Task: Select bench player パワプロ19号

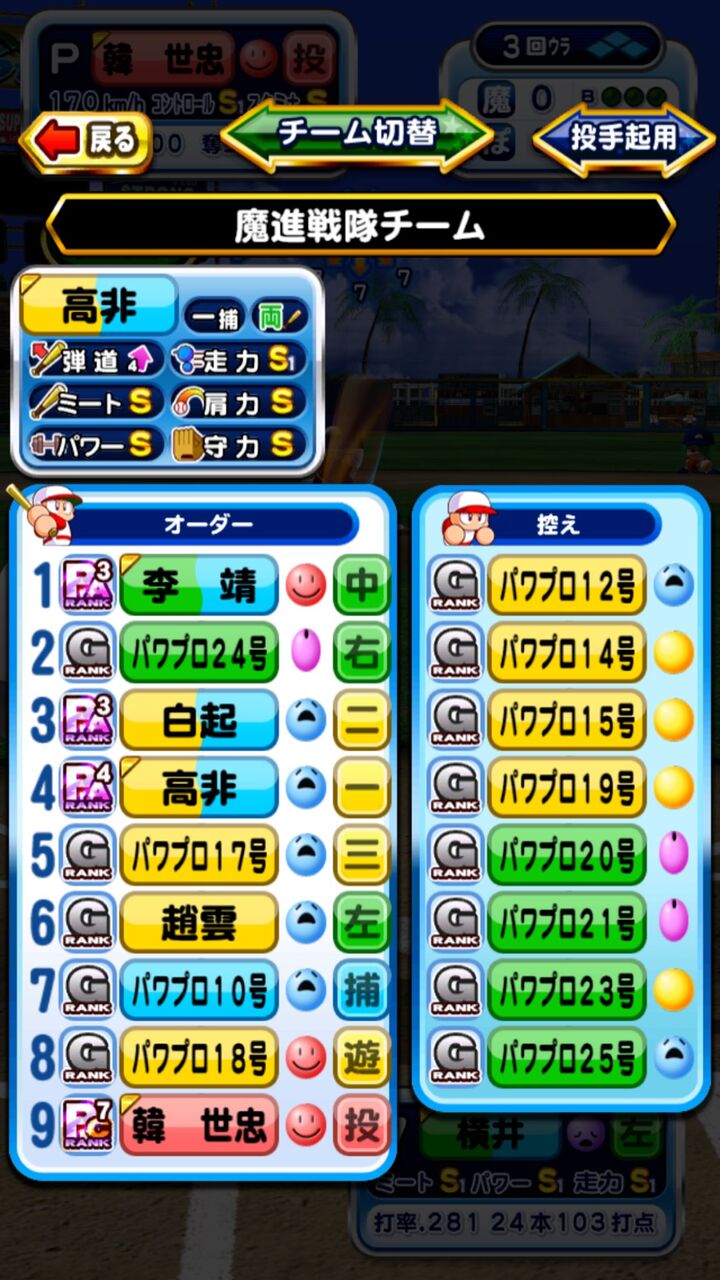Action: pos(566,788)
